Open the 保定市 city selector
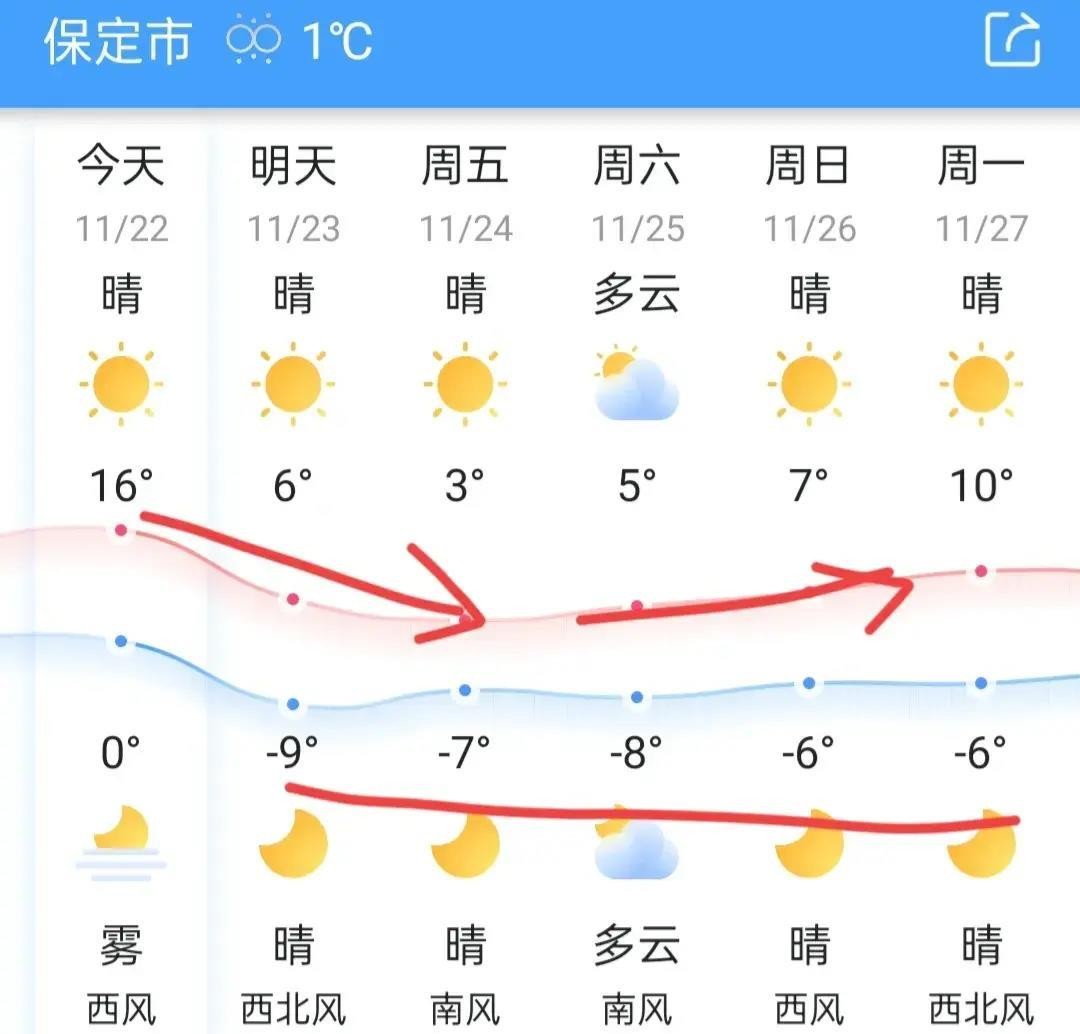 pyautogui.click(x=117, y=42)
